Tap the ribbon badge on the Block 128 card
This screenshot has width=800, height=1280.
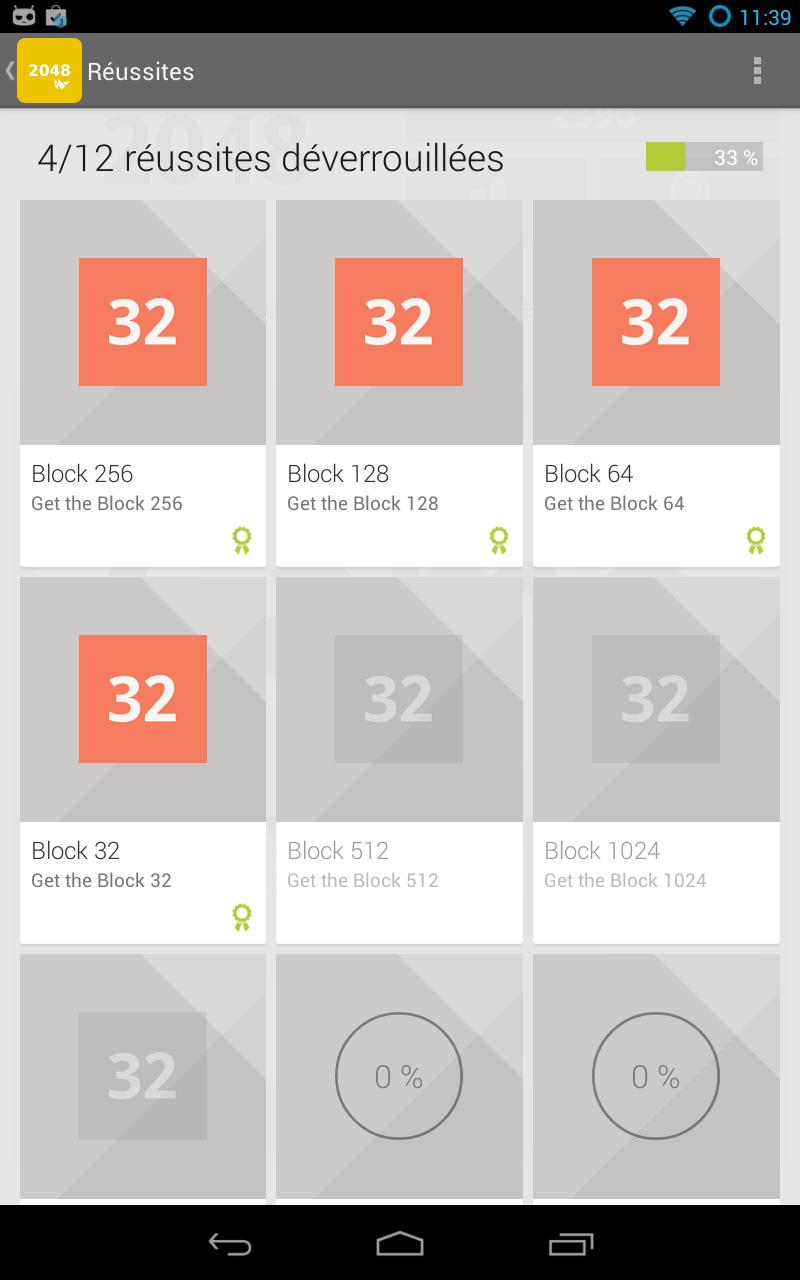pos(497,540)
